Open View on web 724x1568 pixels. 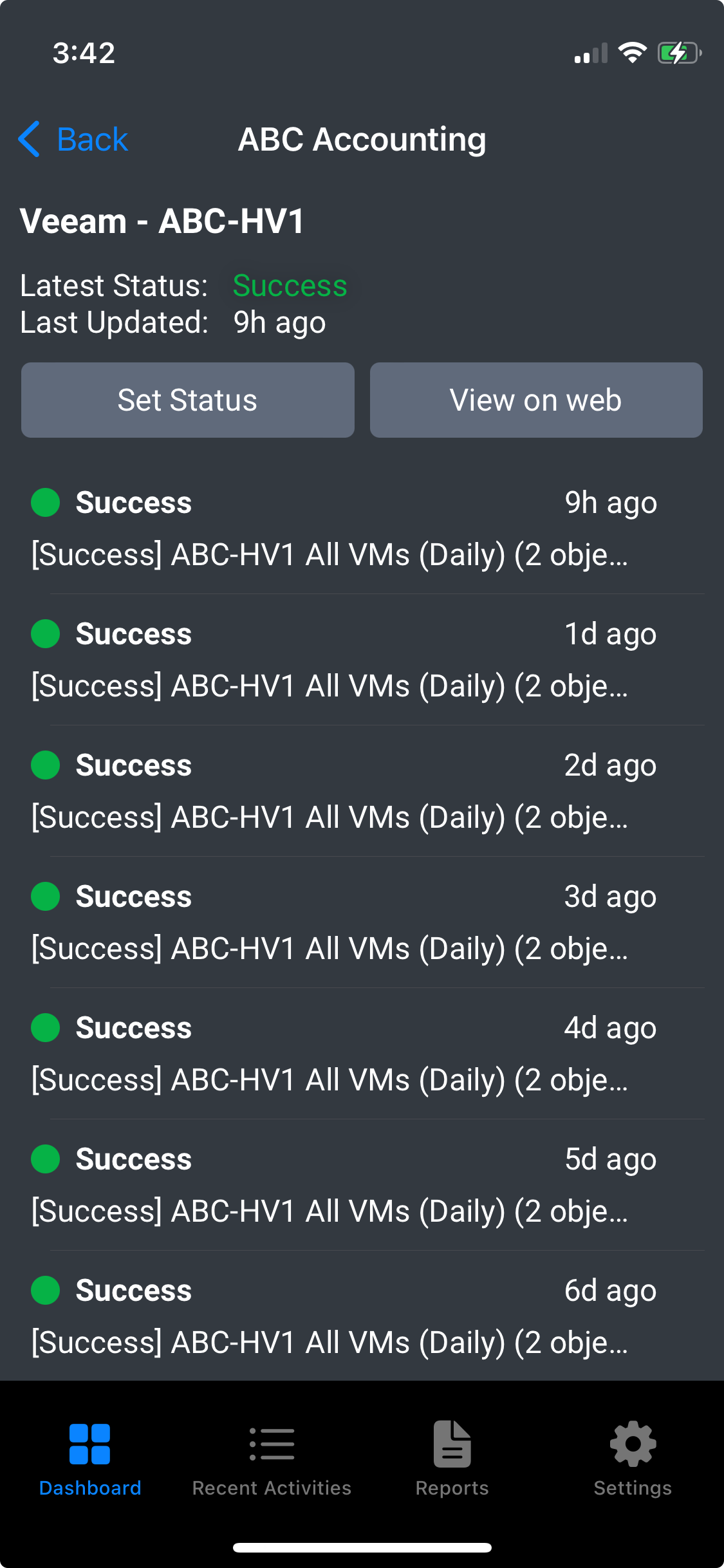(x=535, y=400)
